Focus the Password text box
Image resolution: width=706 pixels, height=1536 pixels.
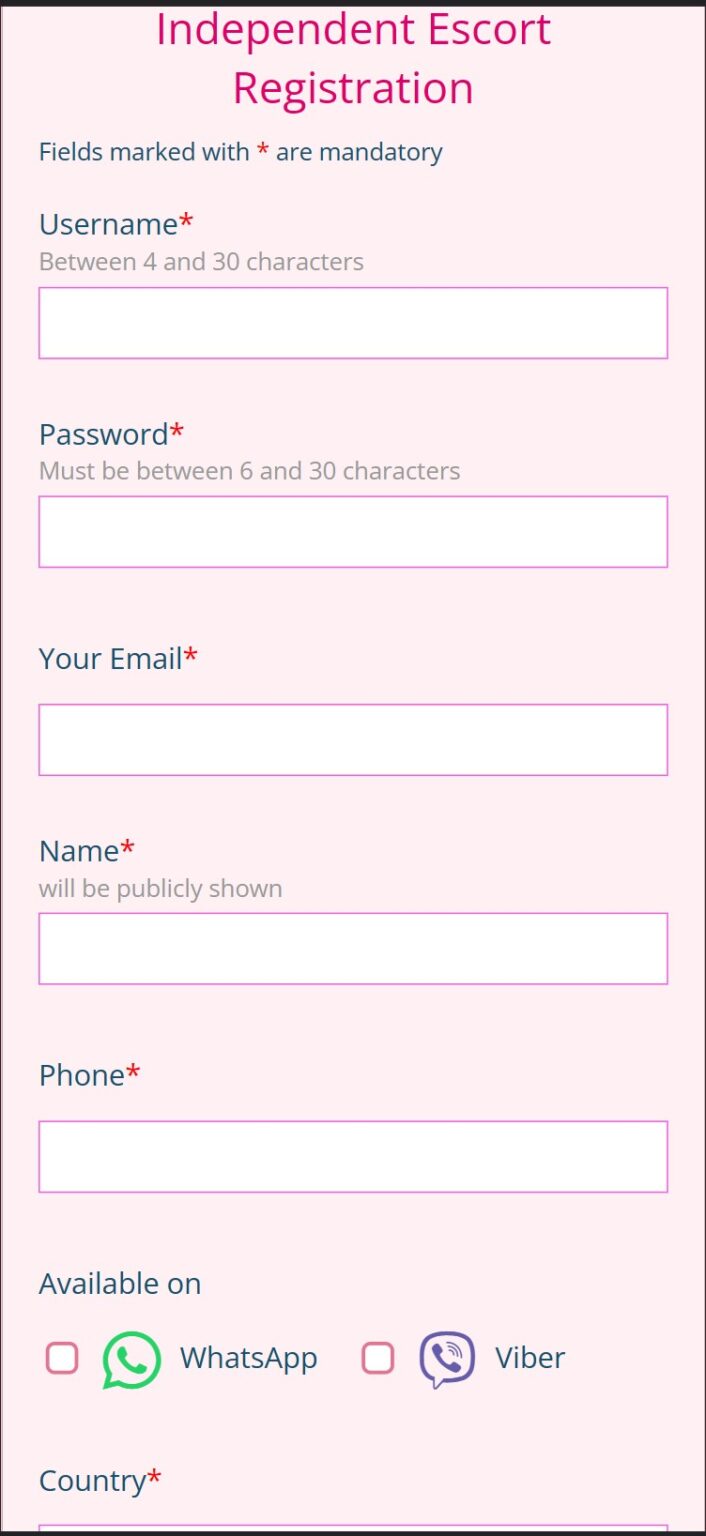[x=353, y=532]
